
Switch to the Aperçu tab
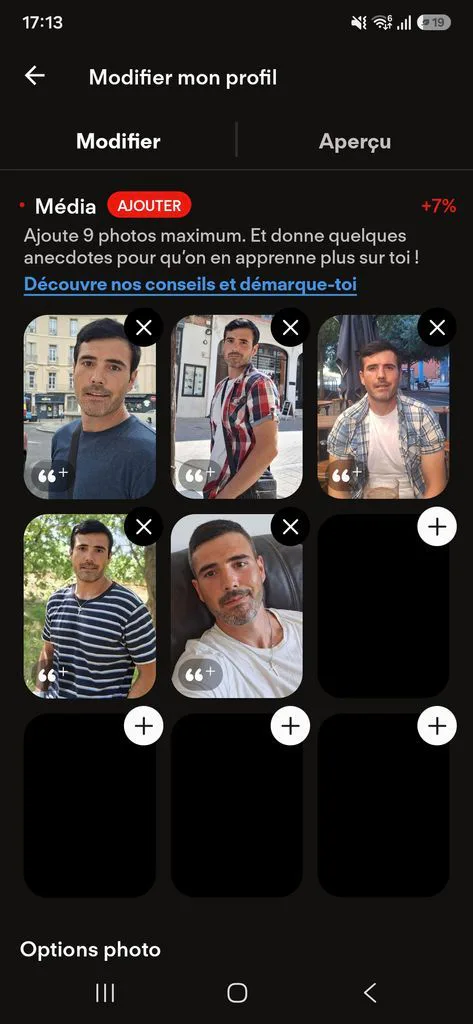(355, 141)
